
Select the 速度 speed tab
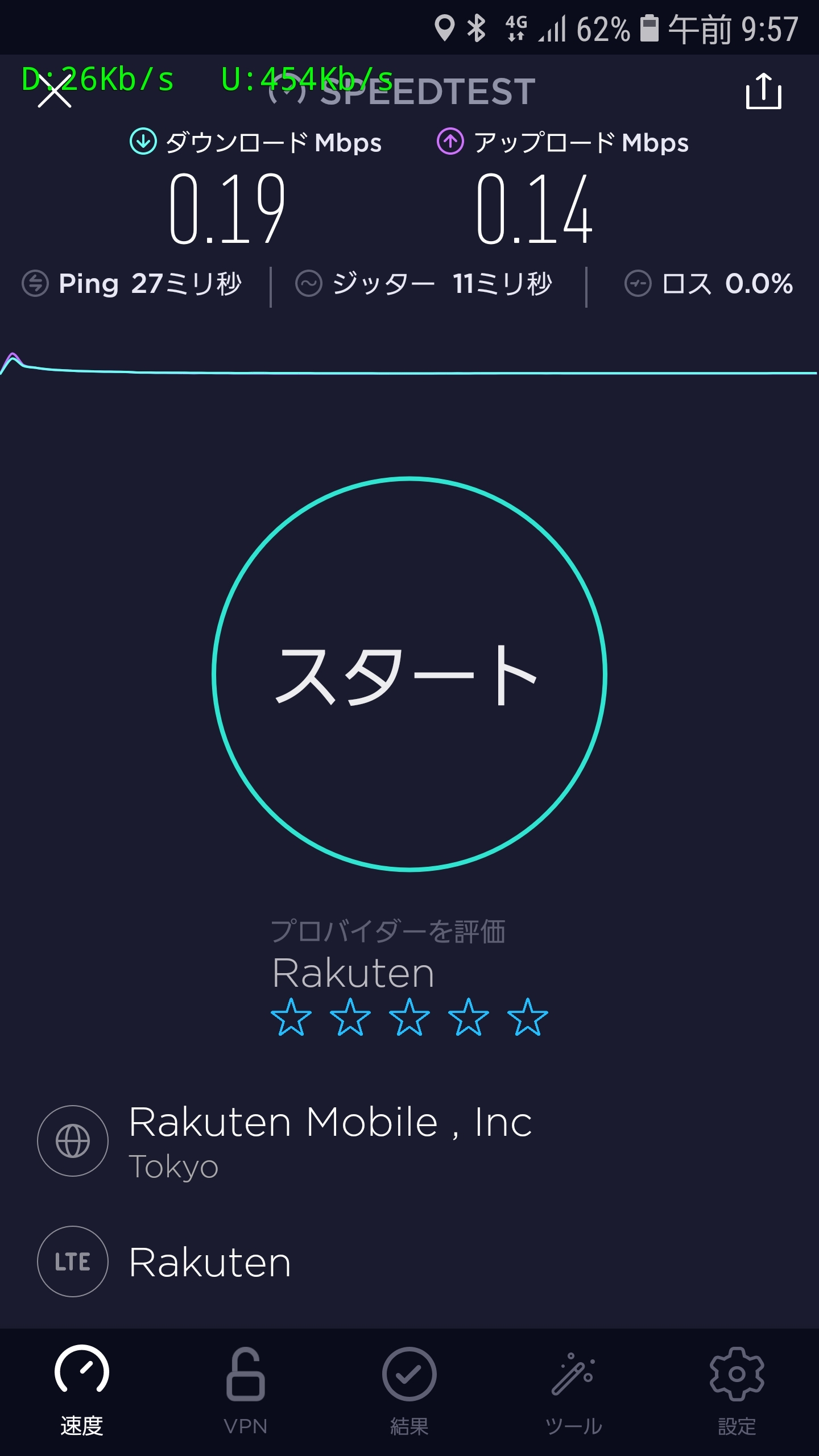[x=82, y=1392]
